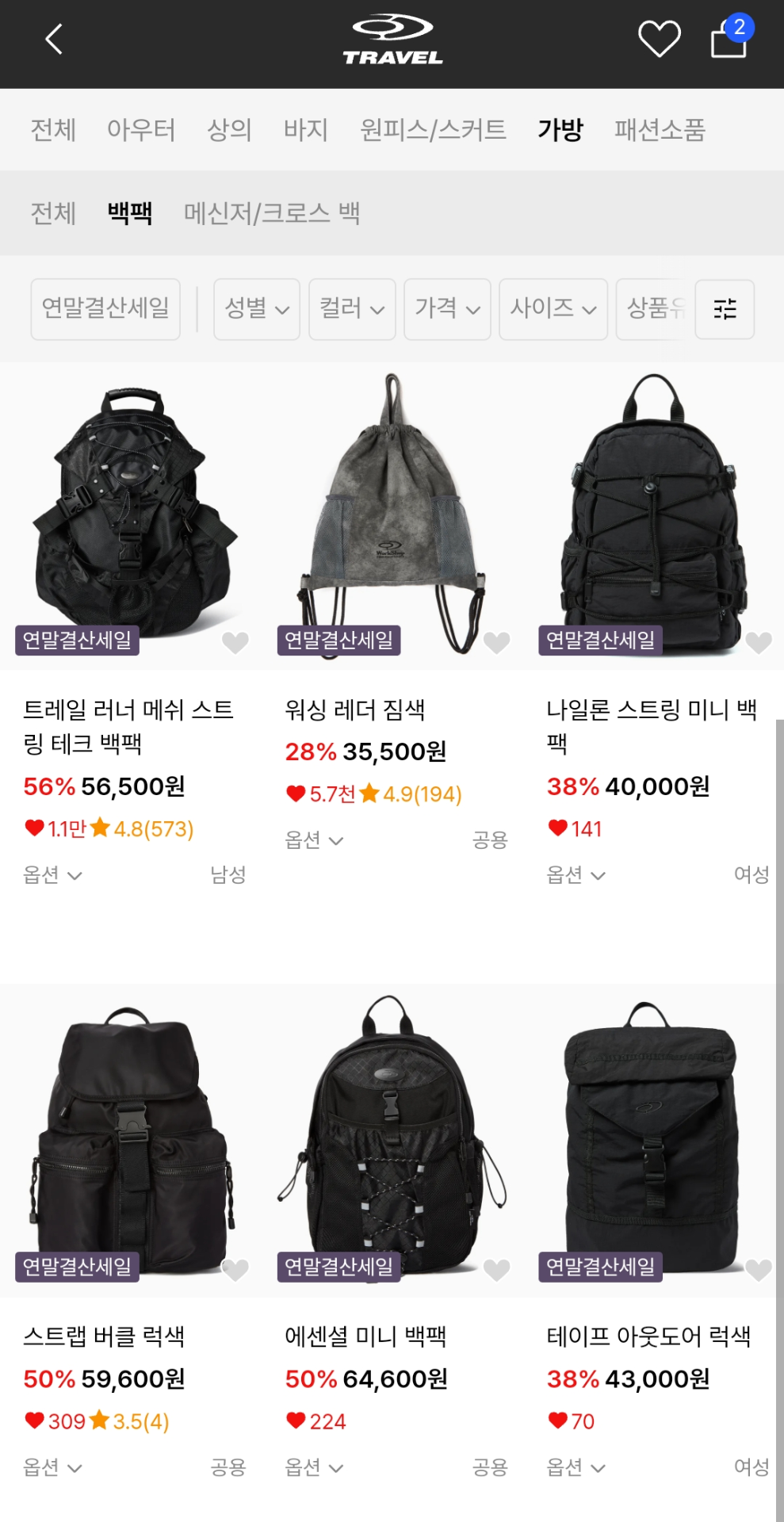Screen dimensions: 784x1522
Task: Expand the 가격 filter dropdown
Action: pyautogui.click(x=447, y=308)
